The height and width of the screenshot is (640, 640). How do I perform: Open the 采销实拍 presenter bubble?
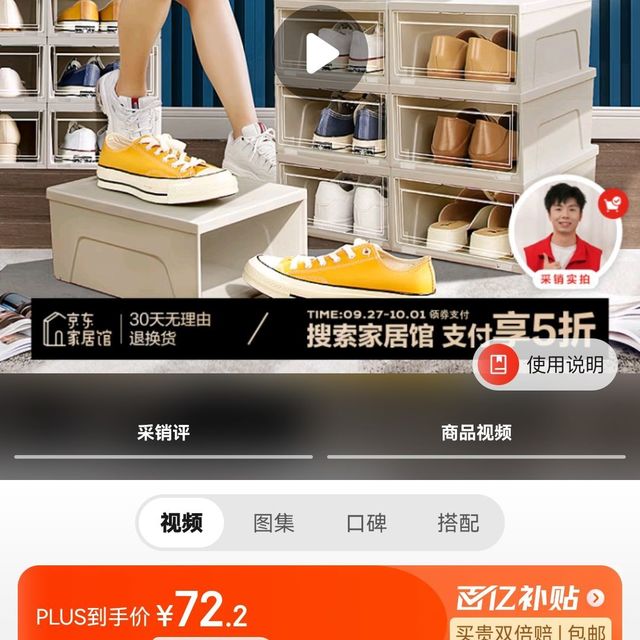click(x=566, y=232)
